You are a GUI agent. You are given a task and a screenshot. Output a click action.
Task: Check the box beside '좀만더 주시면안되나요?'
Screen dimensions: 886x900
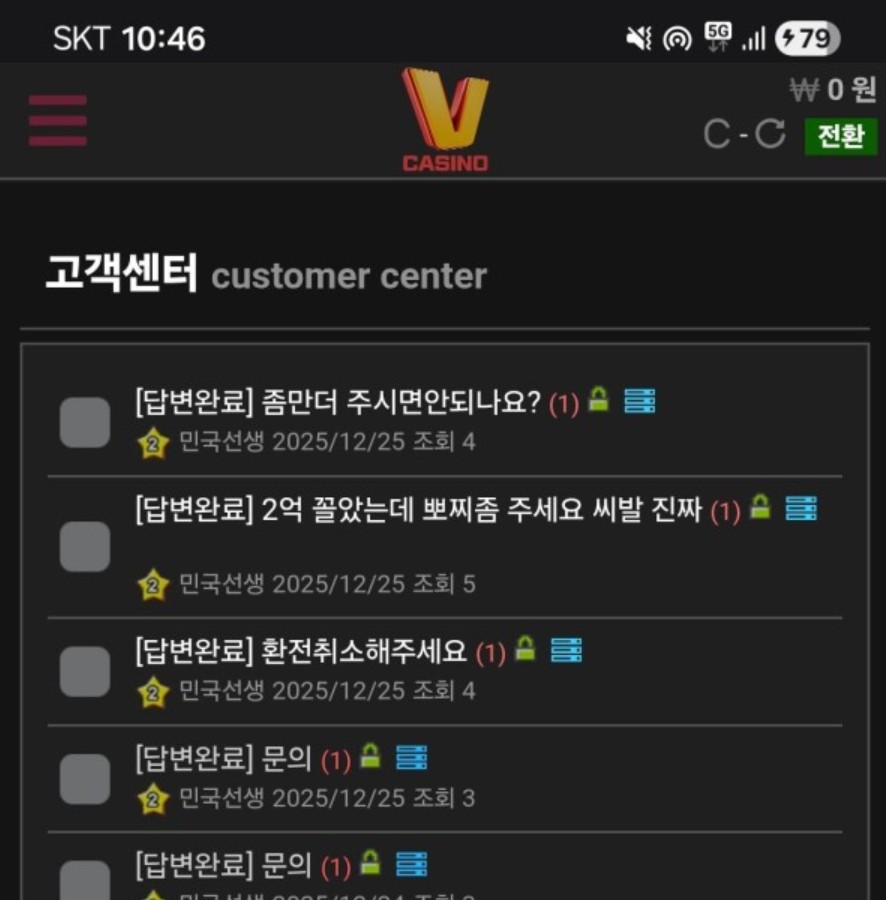click(85, 422)
